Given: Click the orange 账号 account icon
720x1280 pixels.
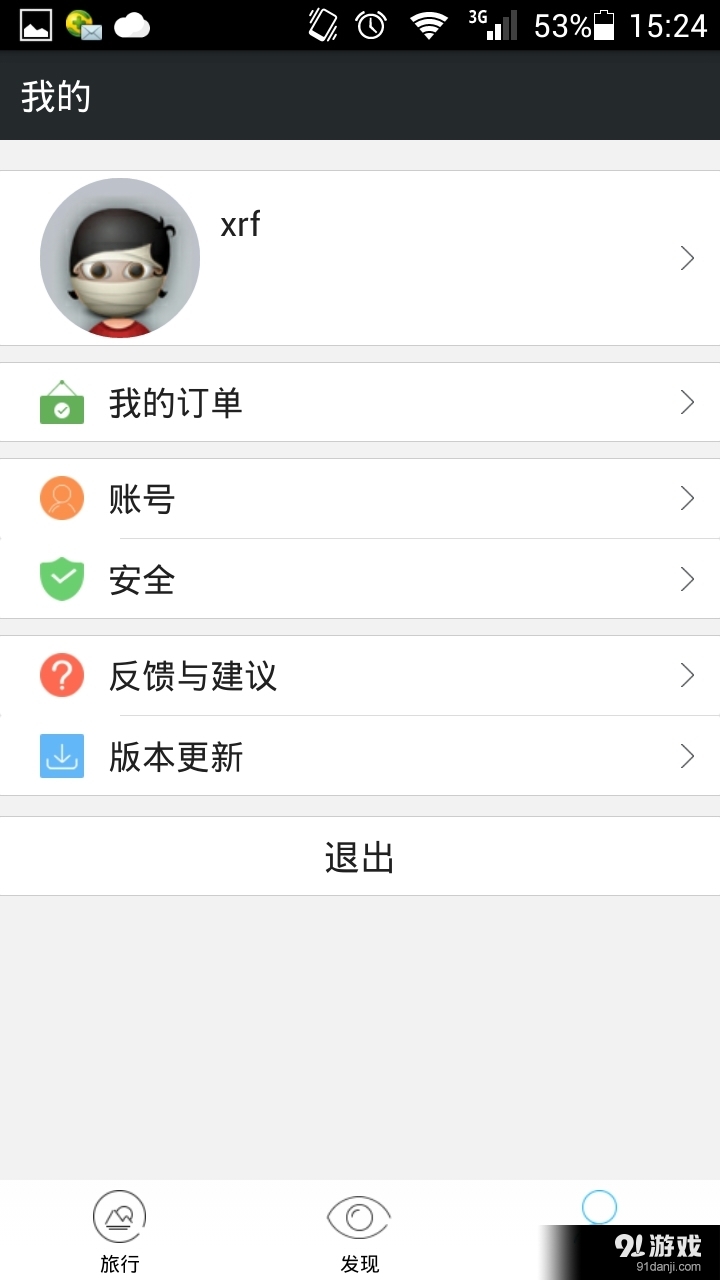Looking at the screenshot, I should [x=61, y=498].
